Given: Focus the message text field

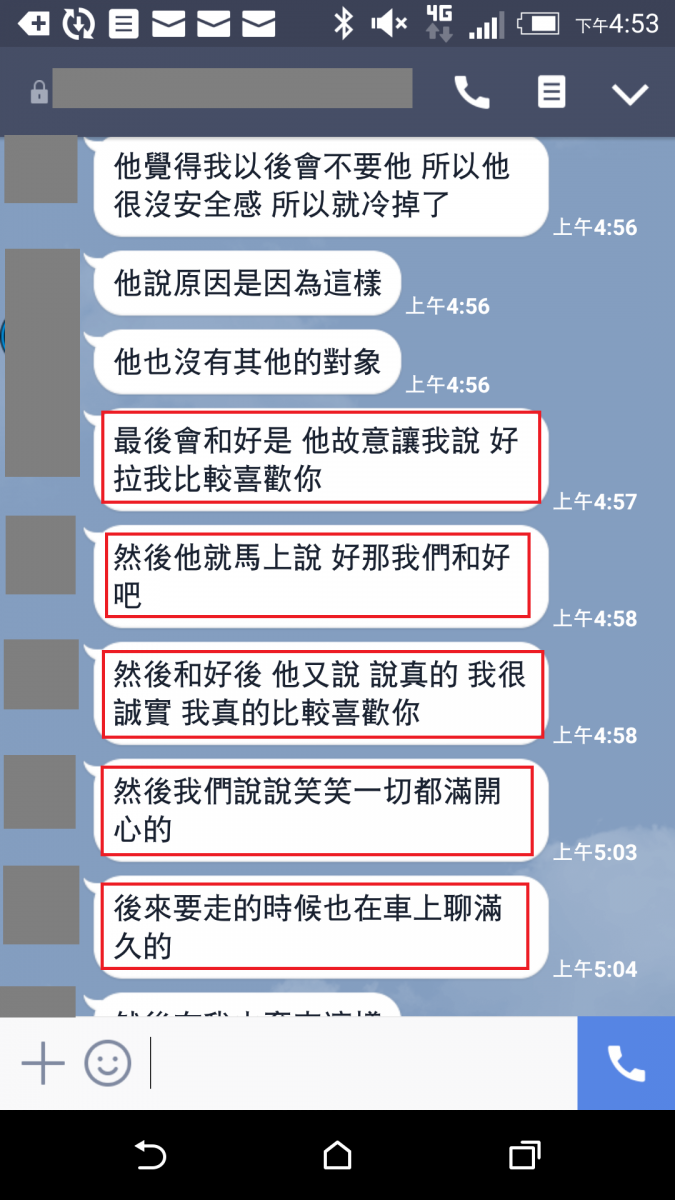Looking at the screenshot, I should click(360, 1063).
